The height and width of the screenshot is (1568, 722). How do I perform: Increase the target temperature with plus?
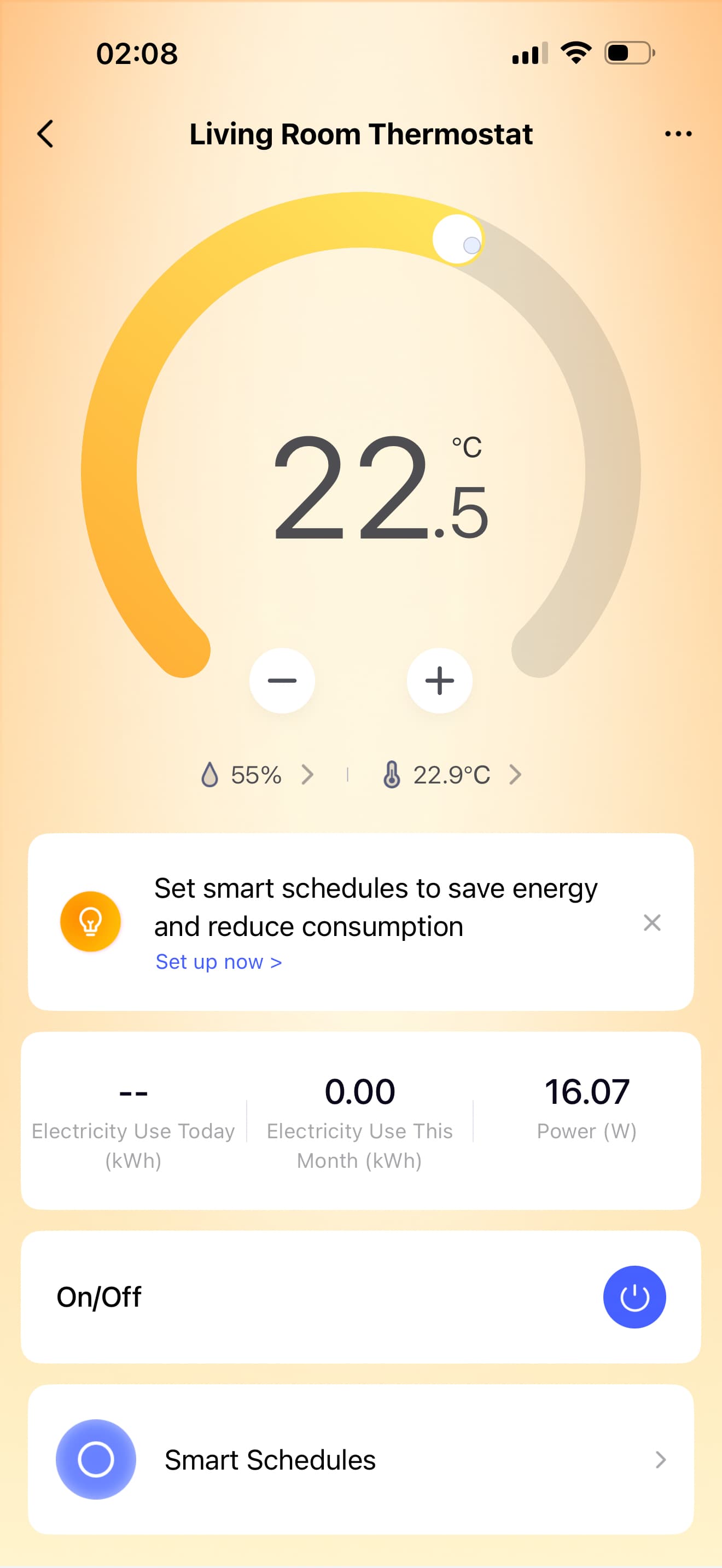[x=440, y=681]
